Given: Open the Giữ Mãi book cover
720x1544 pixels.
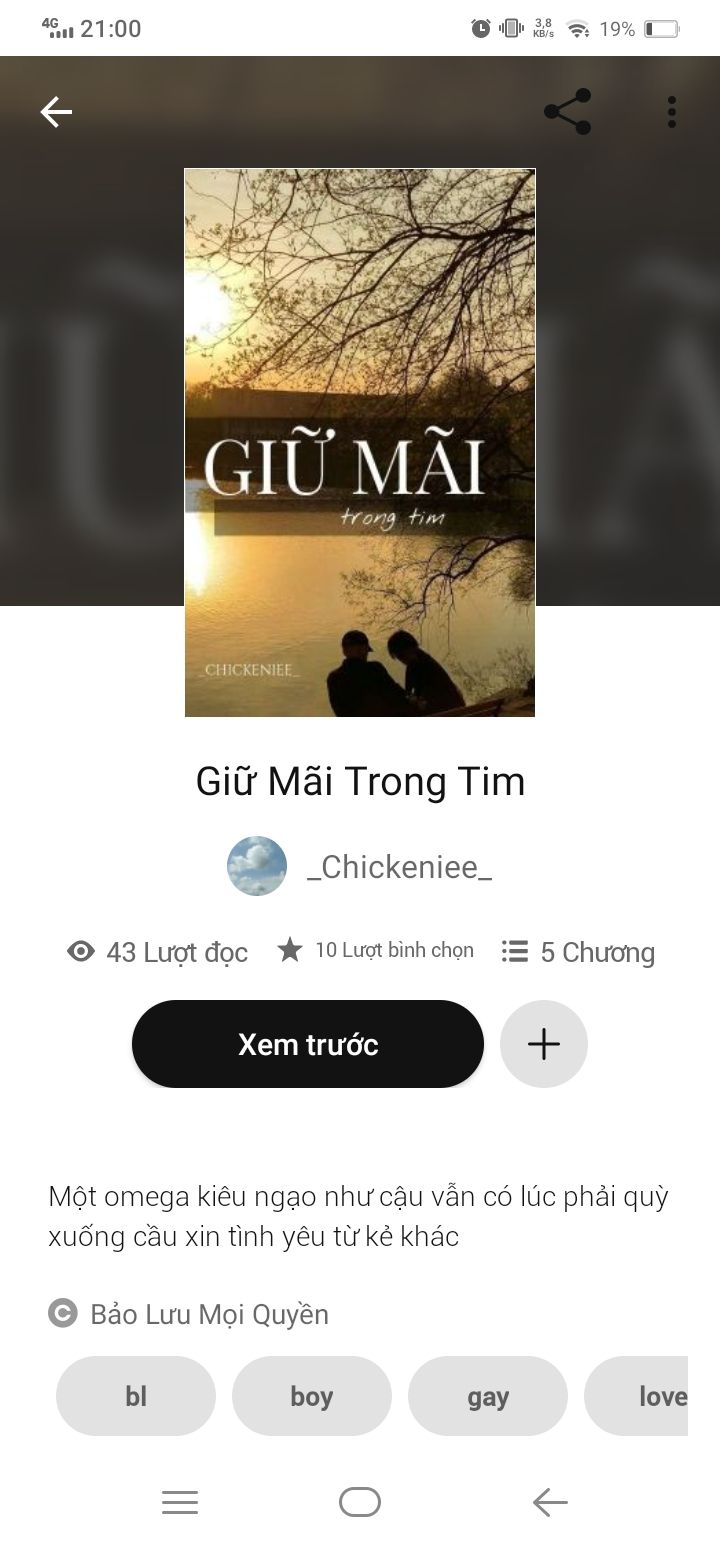Looking at the screenshot, I should [360, 442].
